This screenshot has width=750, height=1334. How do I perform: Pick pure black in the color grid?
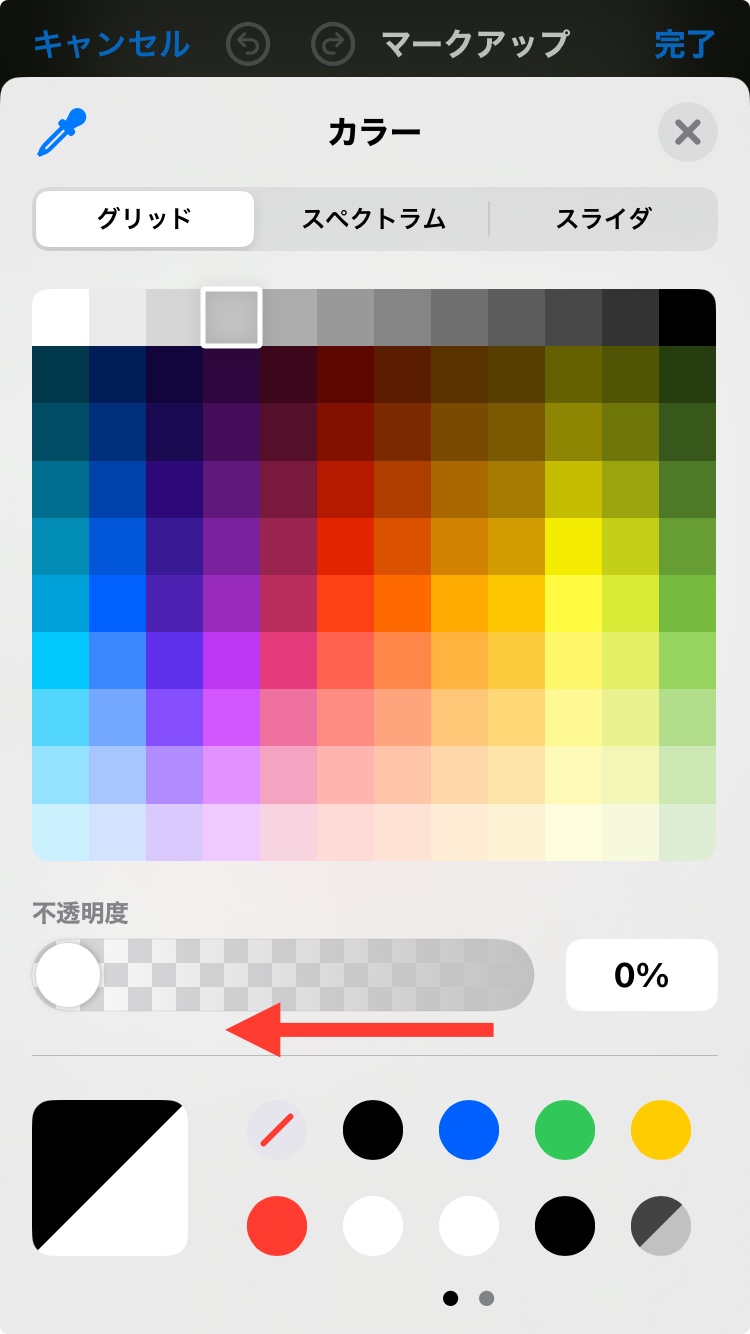tap(687, 318)
